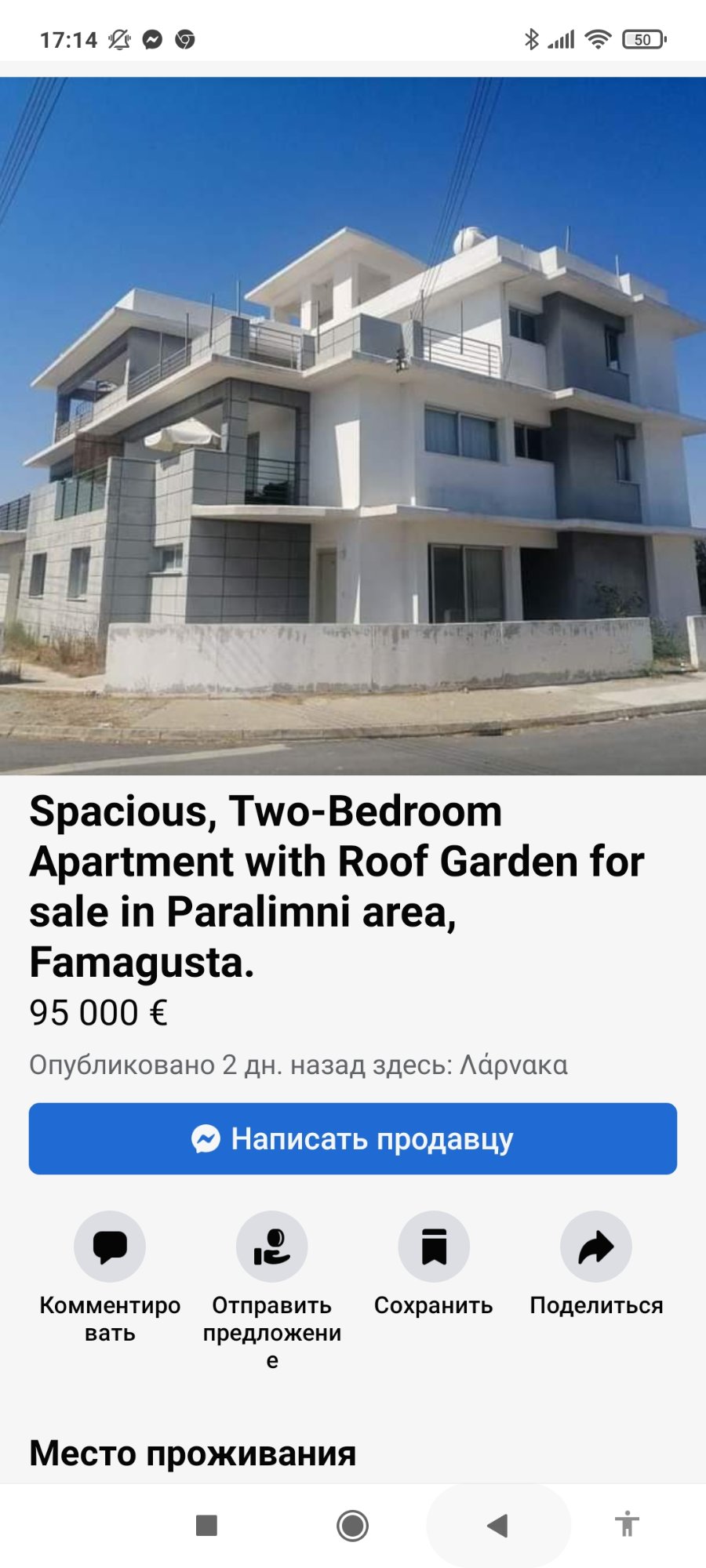
Task: Tap 'Написать продавцу' to message the seller
Action: 353,1138
